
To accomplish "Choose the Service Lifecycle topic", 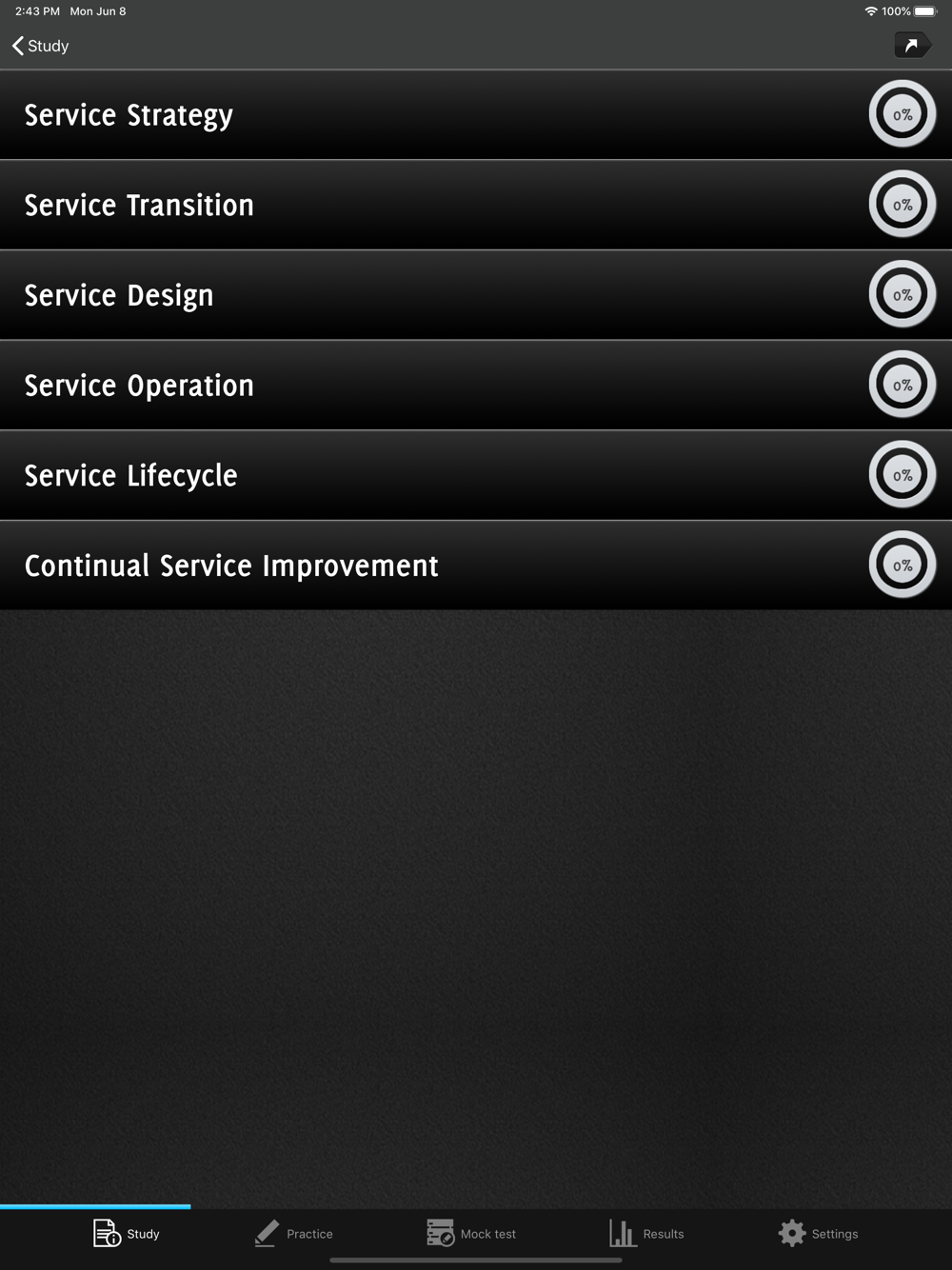I will pyautogui.click(x=476, y=475).
